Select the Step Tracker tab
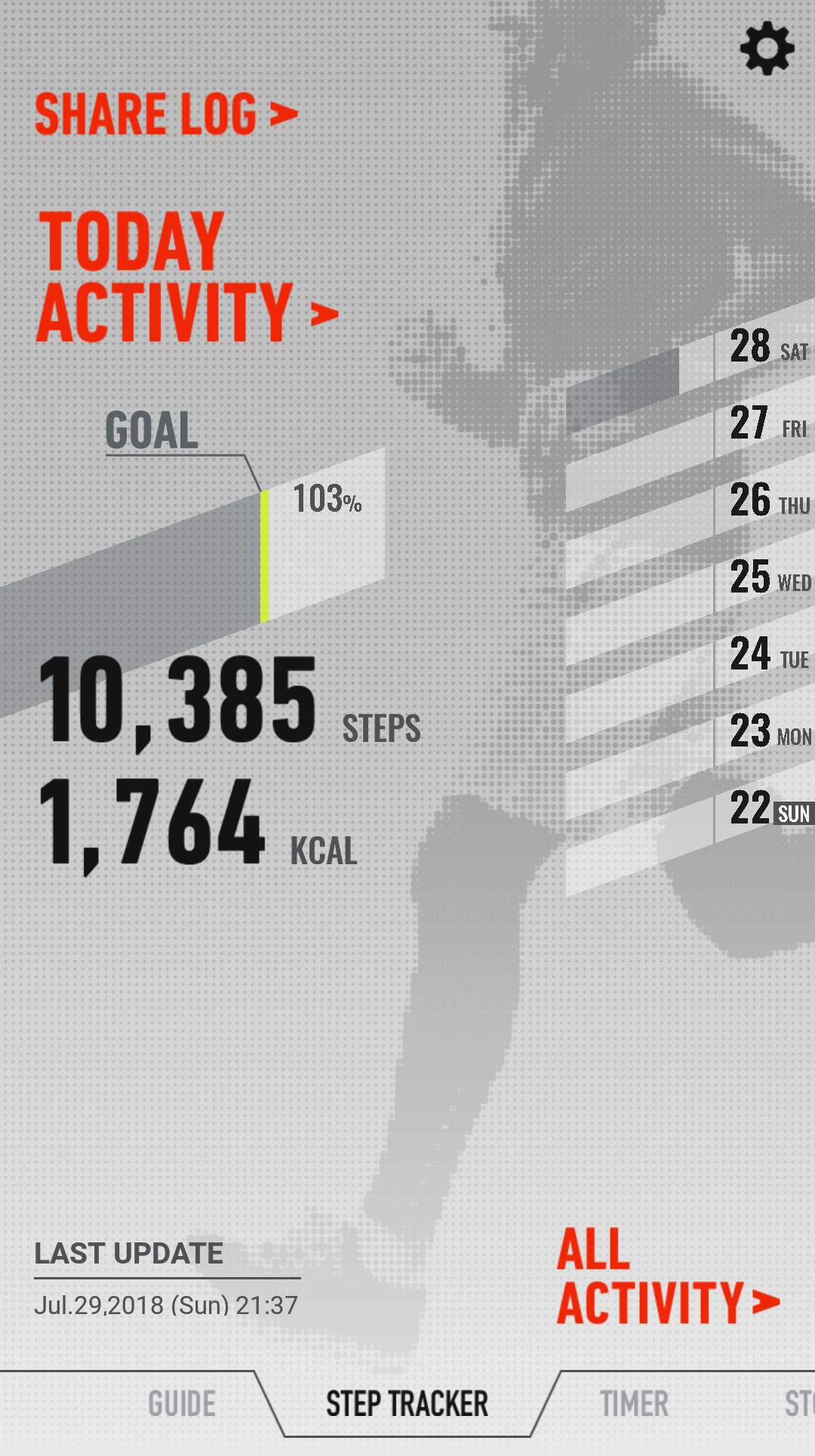Viewport: 815px width, 1456px height. 407,1405
